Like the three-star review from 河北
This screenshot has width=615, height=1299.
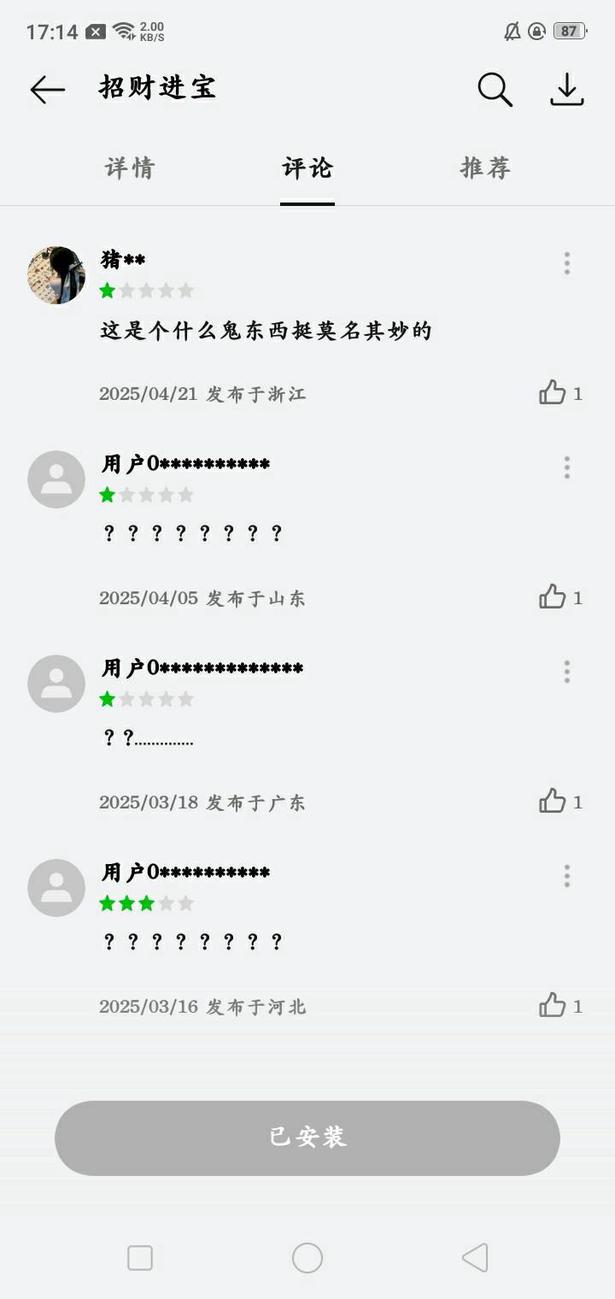tap(552, 1005)
